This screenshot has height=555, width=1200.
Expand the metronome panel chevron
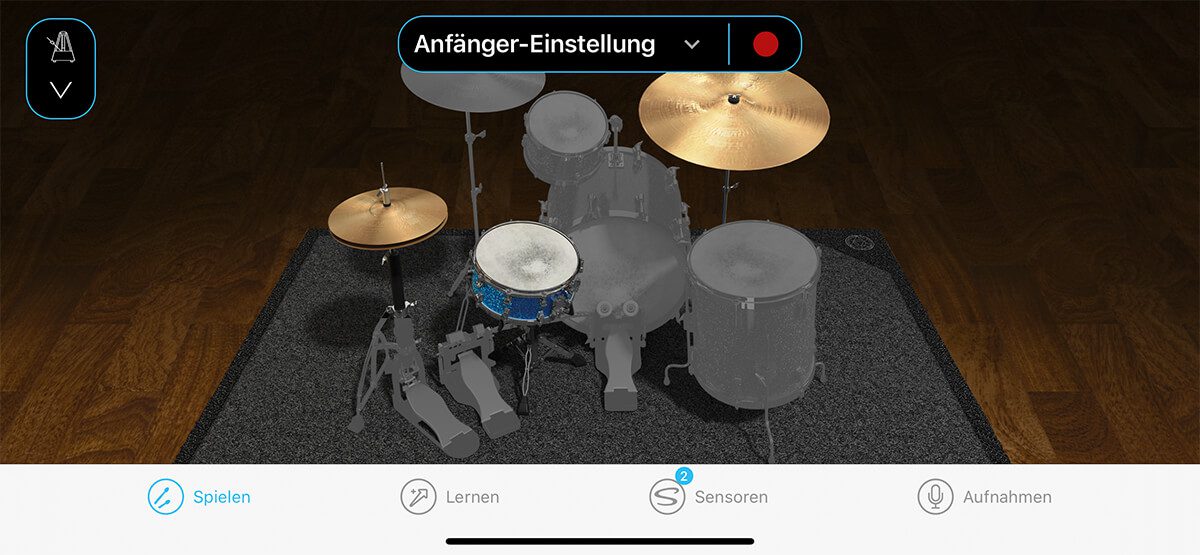click(x=61, y=90)
